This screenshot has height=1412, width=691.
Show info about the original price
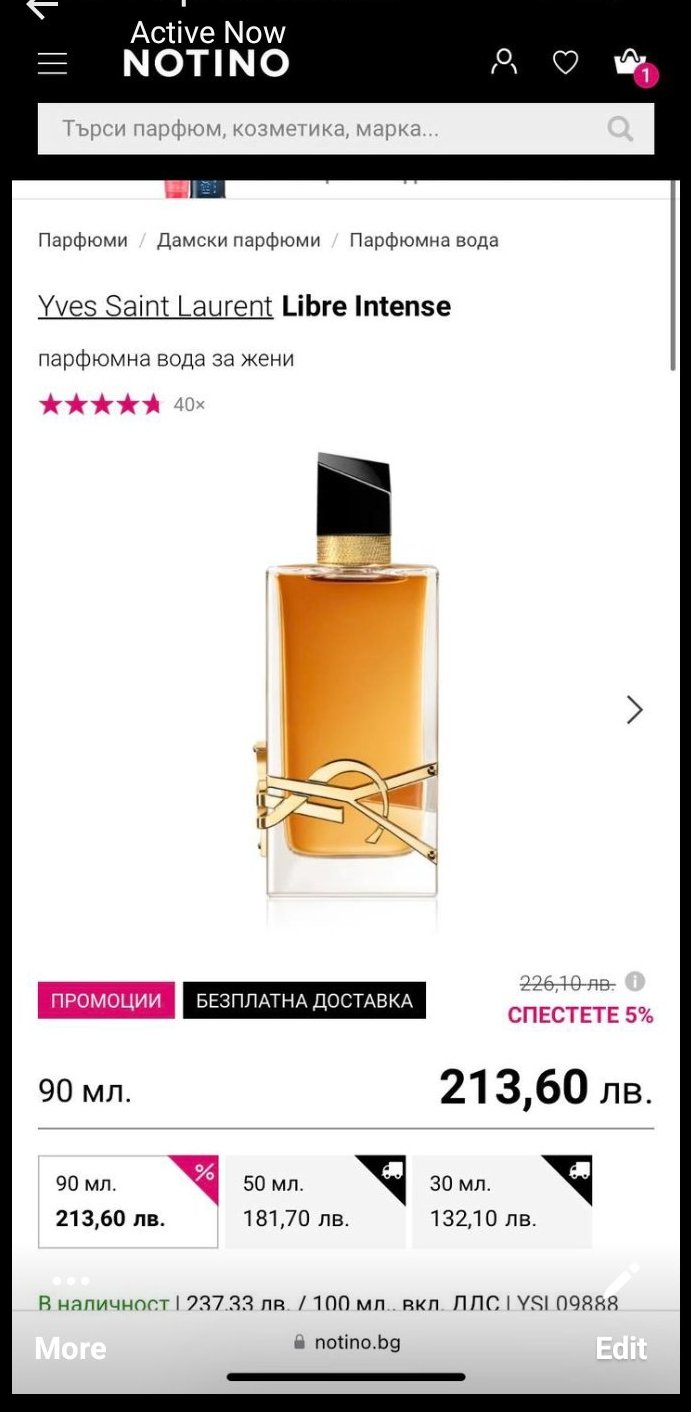pos(635,981)
